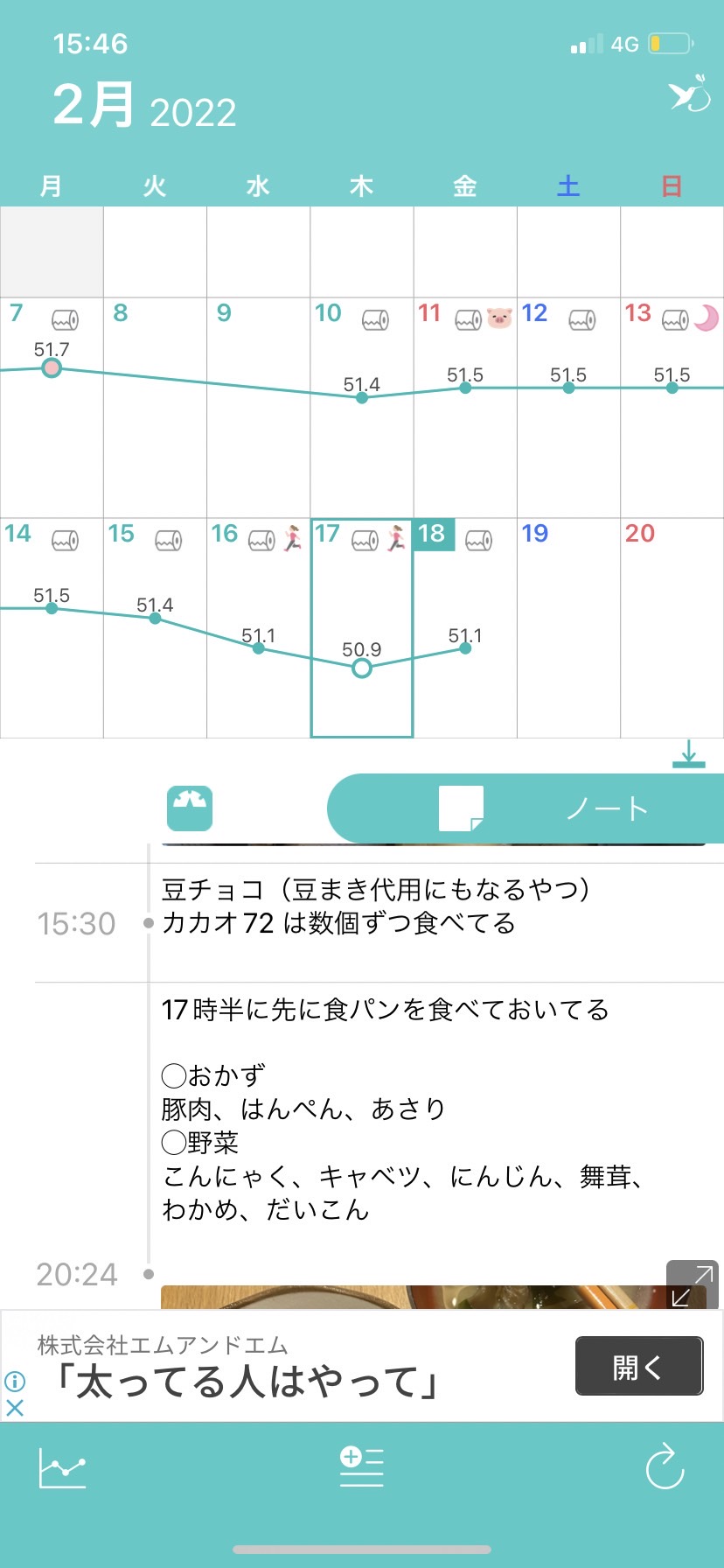The width and height of the screenshot is (724, 1568).
Task: Choose February 18 calendar day
Action: pos(464,627)
